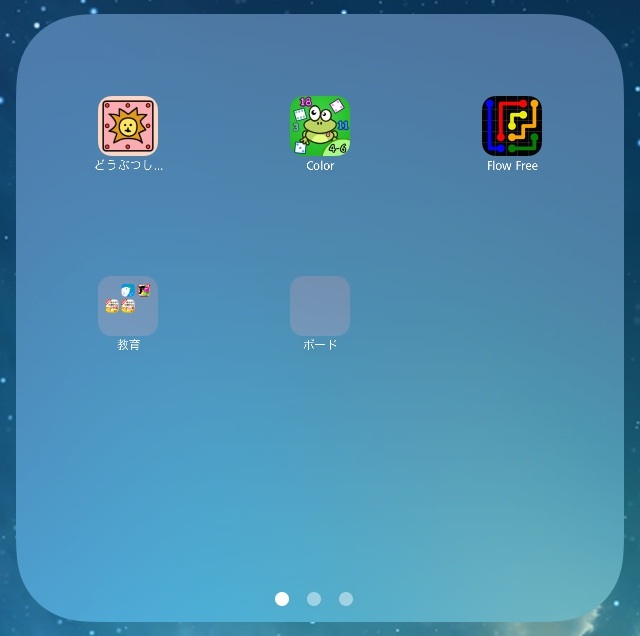The height and width of the screenshot is (636, 640).
Task: Jump to the second page dot
Action: tap(314, 599)
